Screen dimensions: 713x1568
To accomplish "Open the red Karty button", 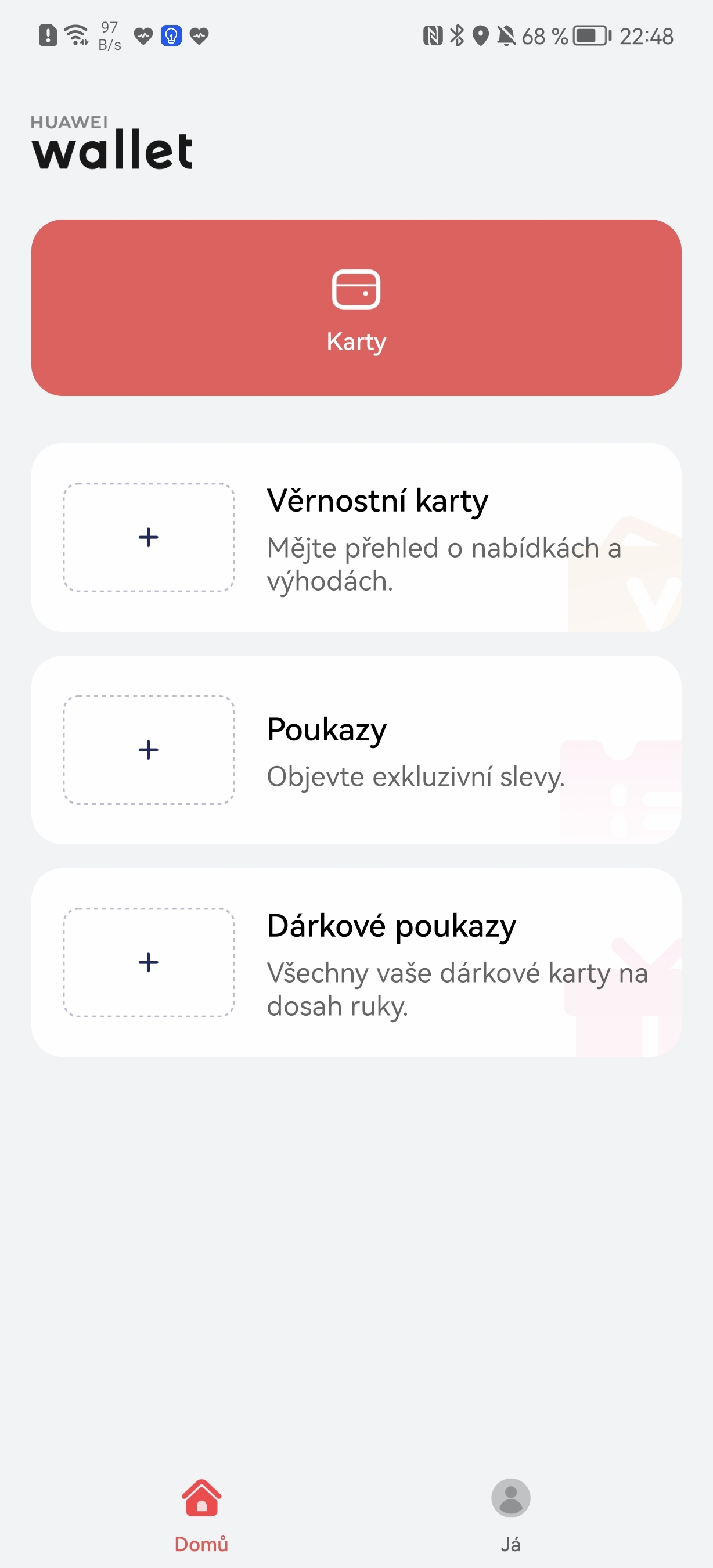I will [356, 308].
